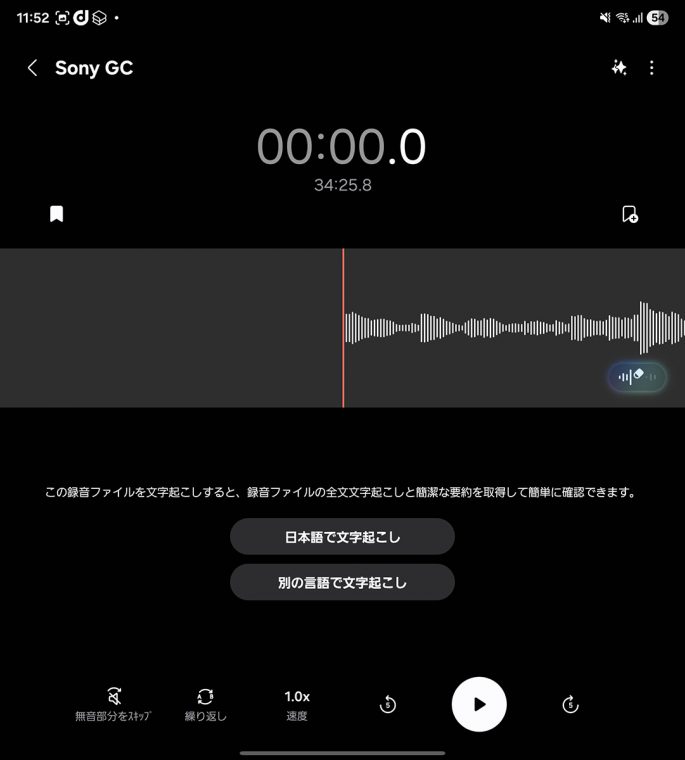Open the three-dot overflow menu
685x760 pixels.
(x=652, y=68)
